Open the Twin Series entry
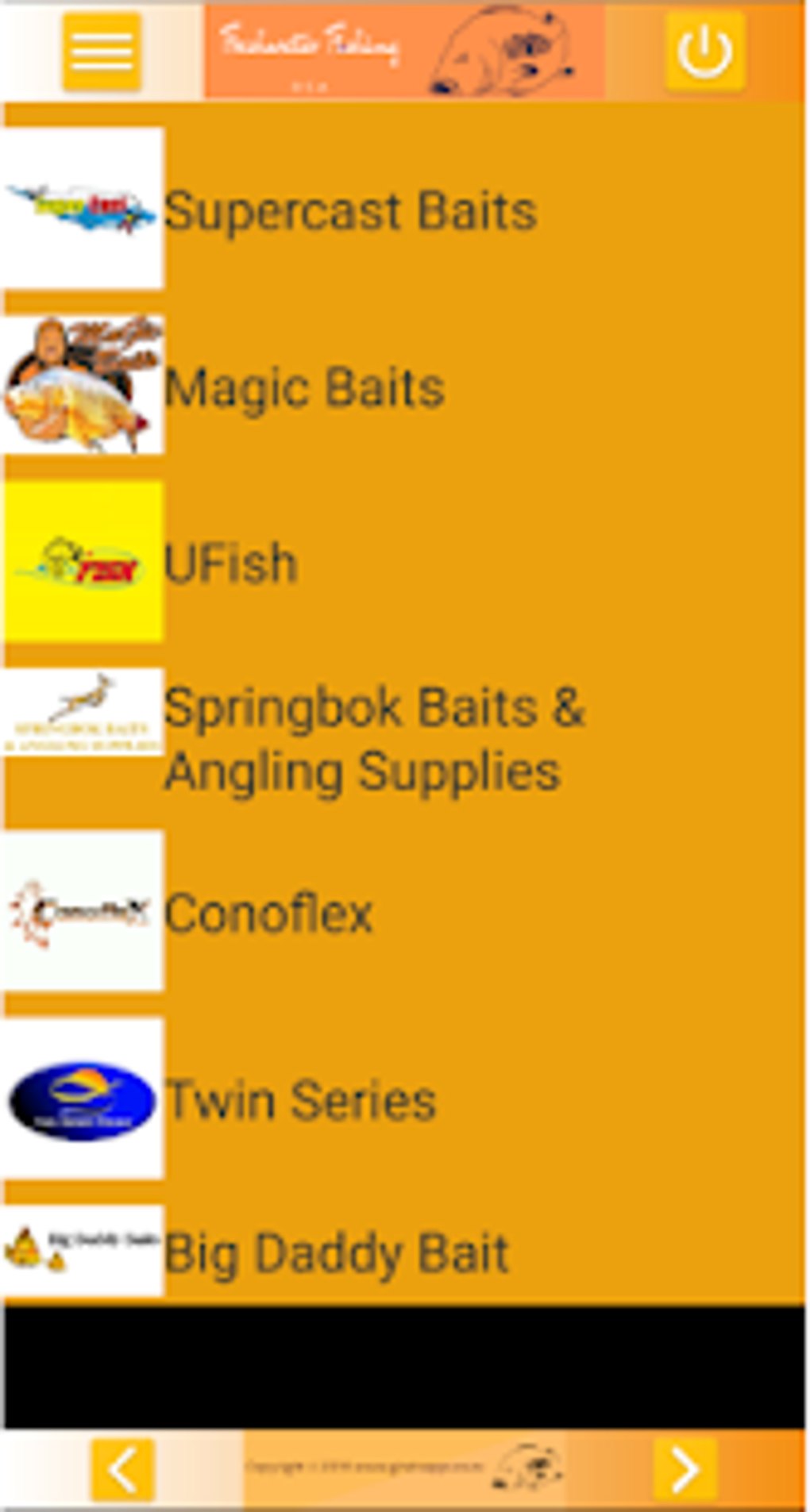 pyautogui.click(x=300, y=1100)
